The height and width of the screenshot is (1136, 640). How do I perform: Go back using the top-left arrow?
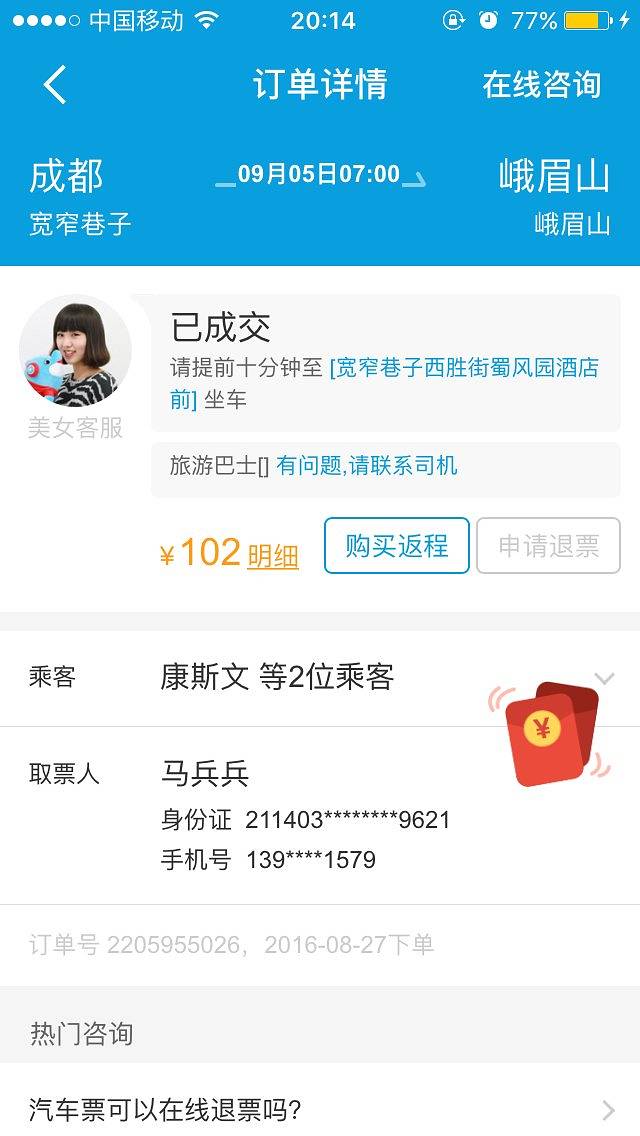[55, 85]
